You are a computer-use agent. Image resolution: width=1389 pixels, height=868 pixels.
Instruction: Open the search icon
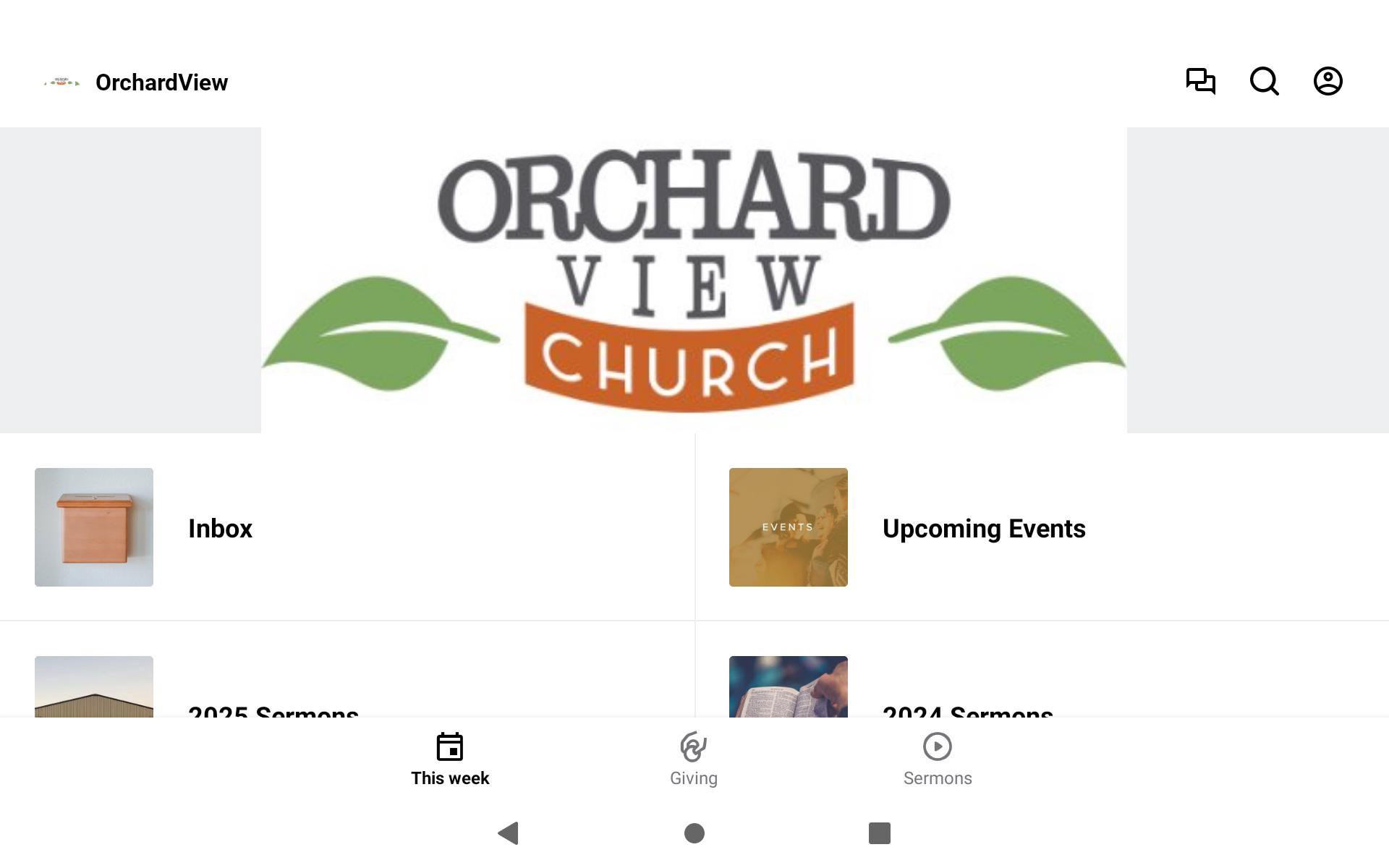point(1264,81)
